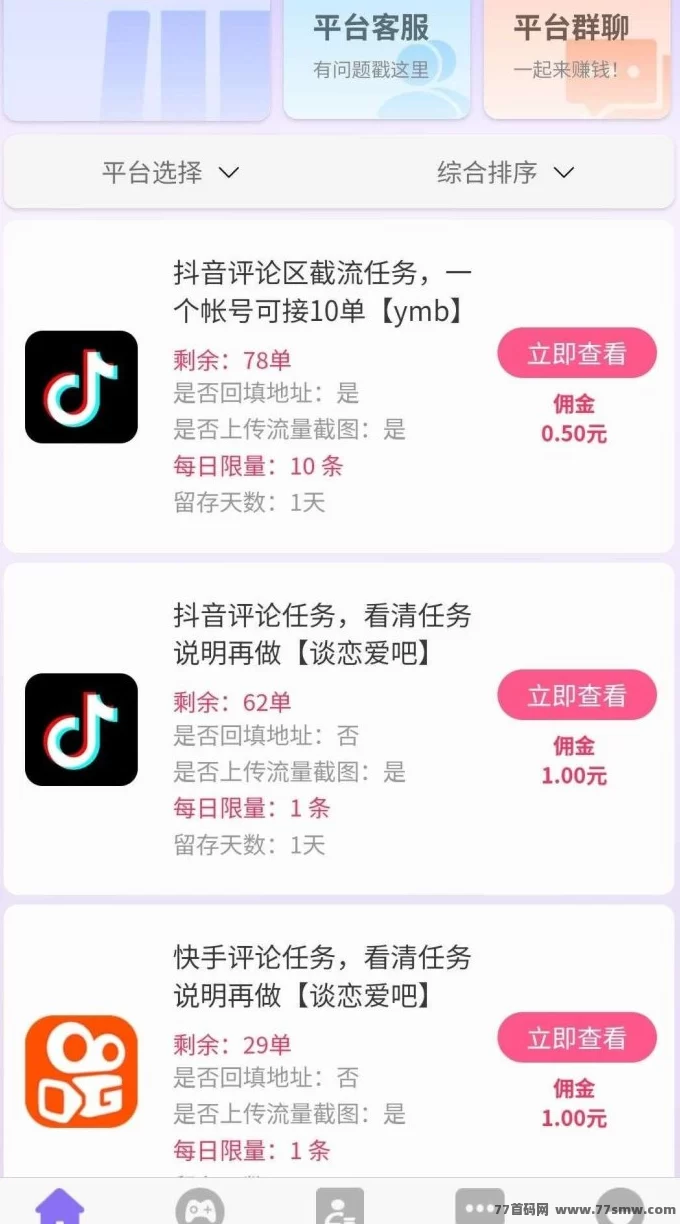Expand the 综合排序 sorting dropdown
The image size is (680, 1224).
tap(506, 172)
